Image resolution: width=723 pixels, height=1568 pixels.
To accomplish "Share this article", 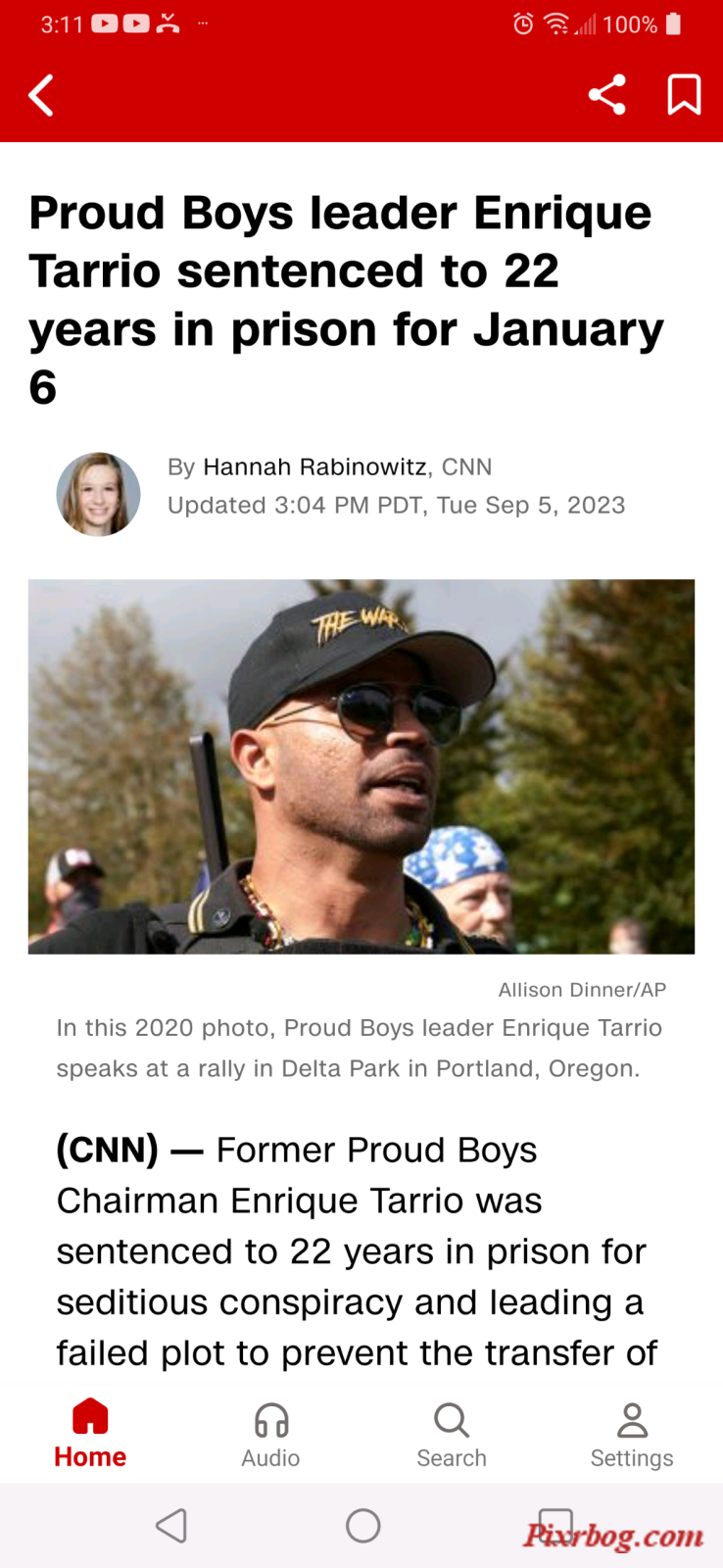I will coord(606,95).
